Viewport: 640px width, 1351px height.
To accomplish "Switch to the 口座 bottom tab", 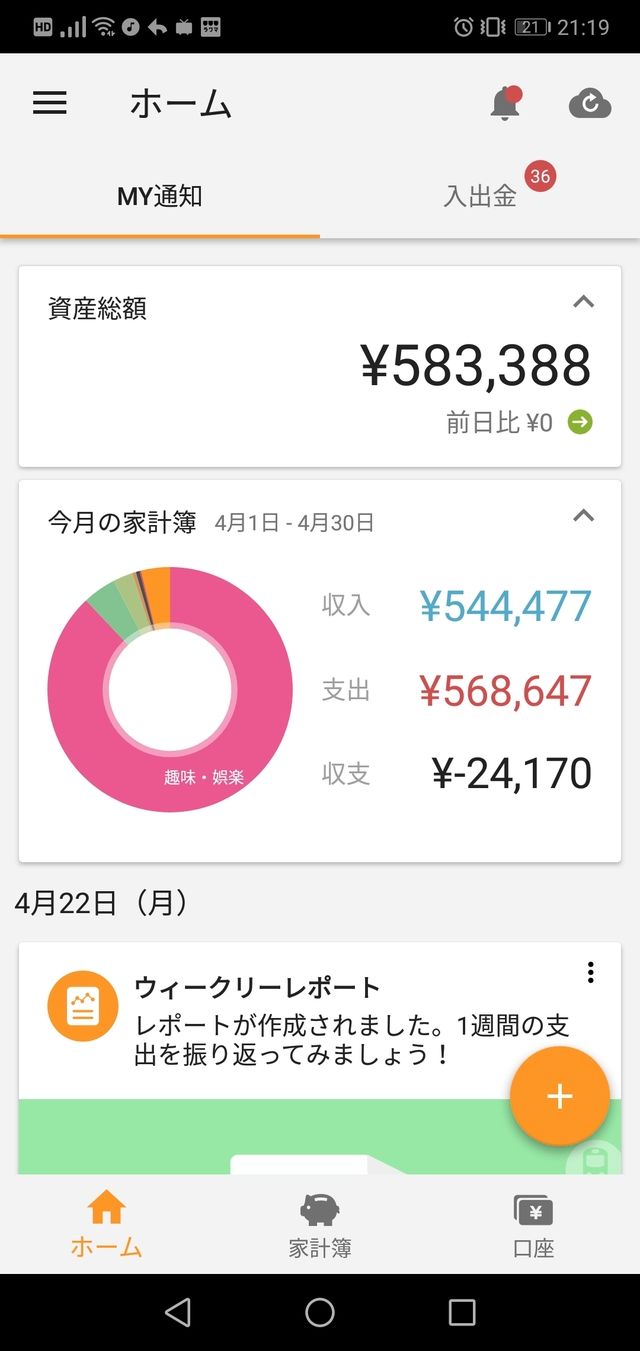I will pos(533,1225).
